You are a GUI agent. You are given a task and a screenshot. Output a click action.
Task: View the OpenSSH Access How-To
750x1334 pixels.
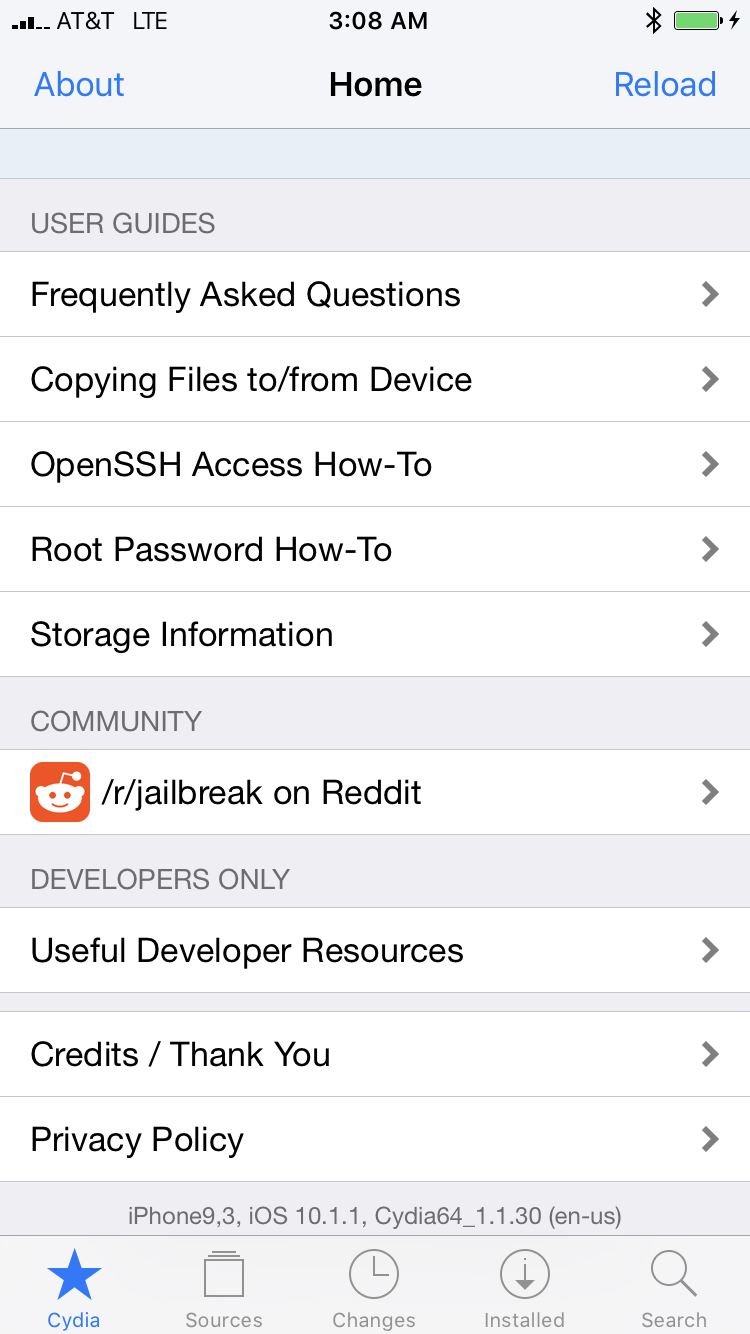pos(375,464)
